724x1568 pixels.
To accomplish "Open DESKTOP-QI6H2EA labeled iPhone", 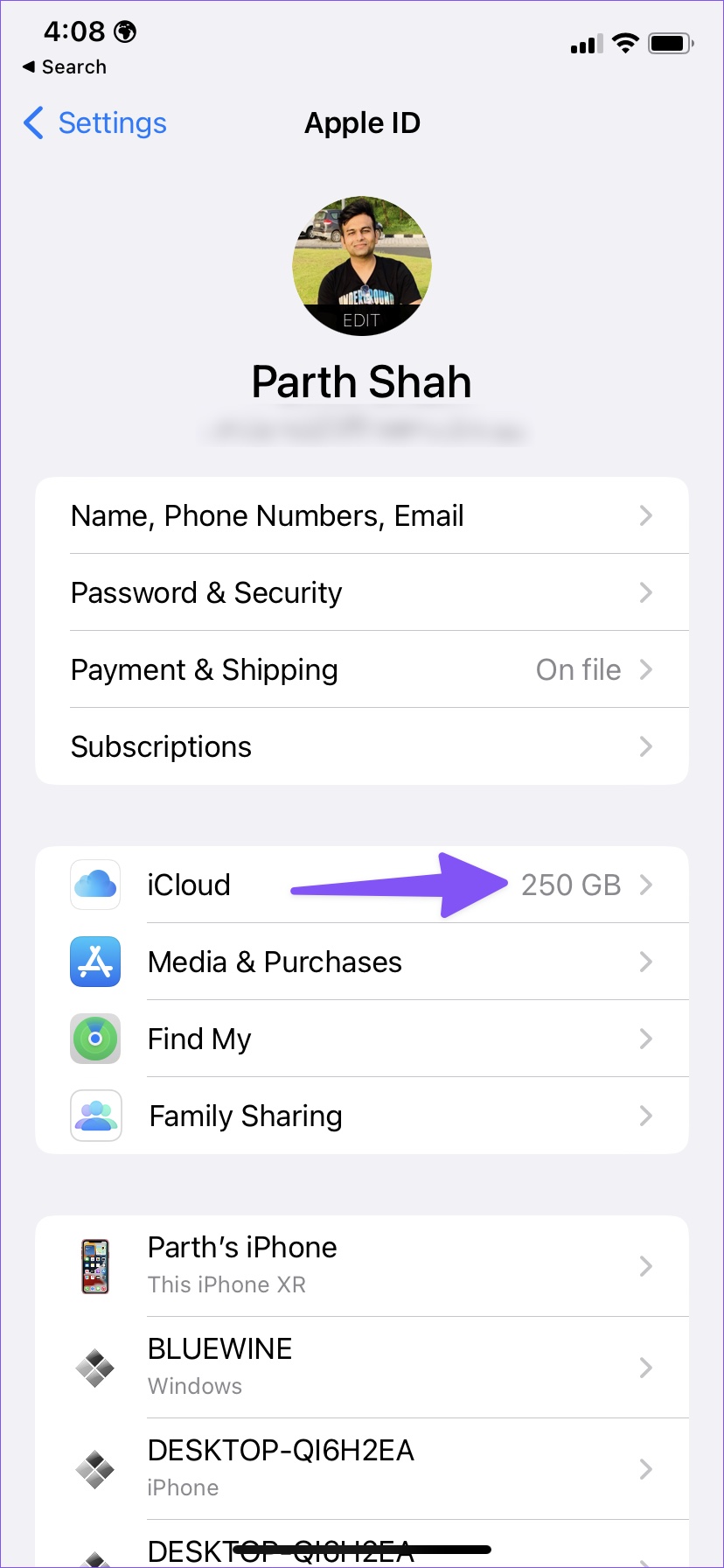I will pyautogui.click(x=361, y=1468).
